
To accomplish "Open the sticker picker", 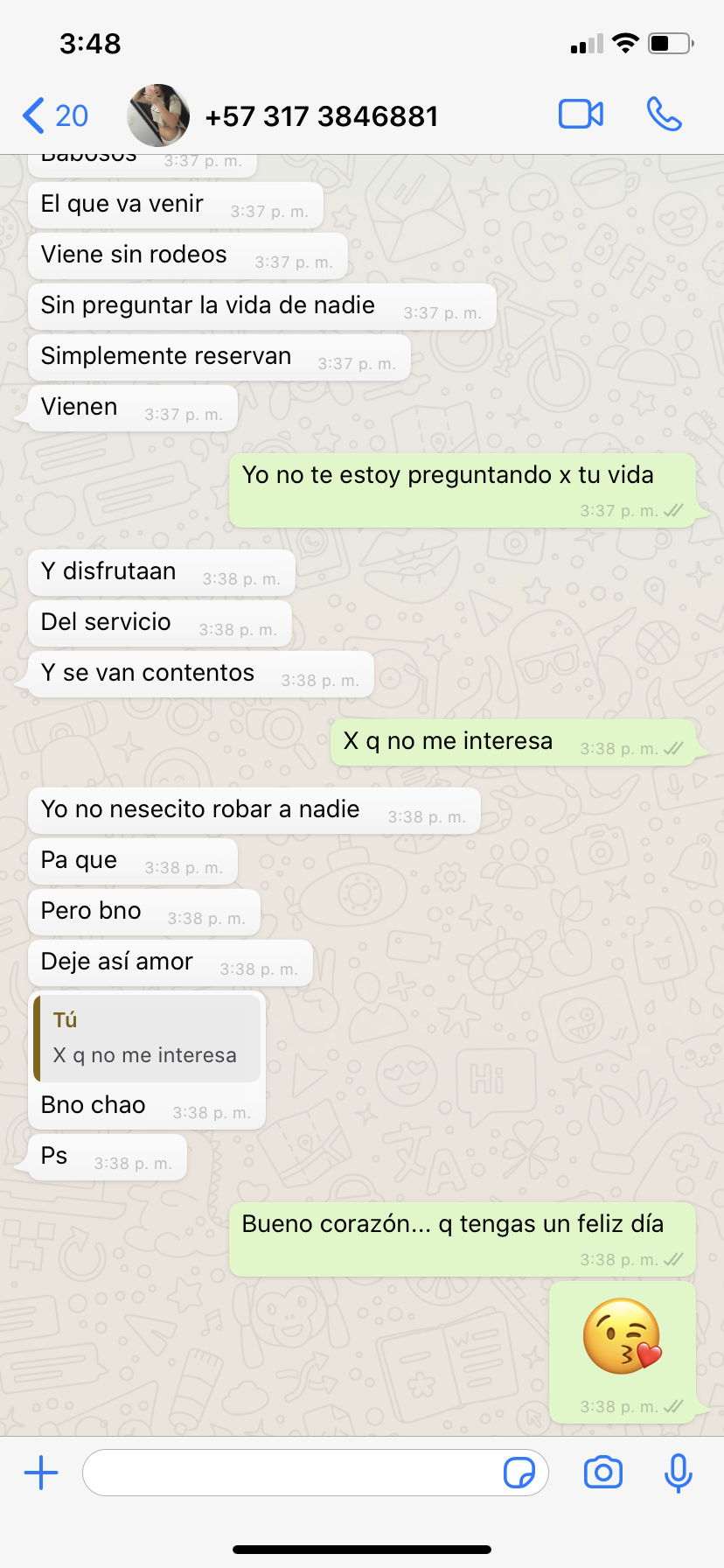I will pos(519,1473).
